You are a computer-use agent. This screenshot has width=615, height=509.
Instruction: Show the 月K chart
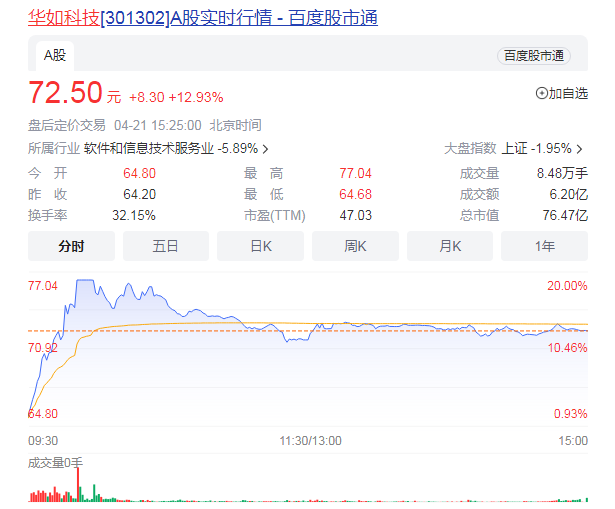pos(450,246)
